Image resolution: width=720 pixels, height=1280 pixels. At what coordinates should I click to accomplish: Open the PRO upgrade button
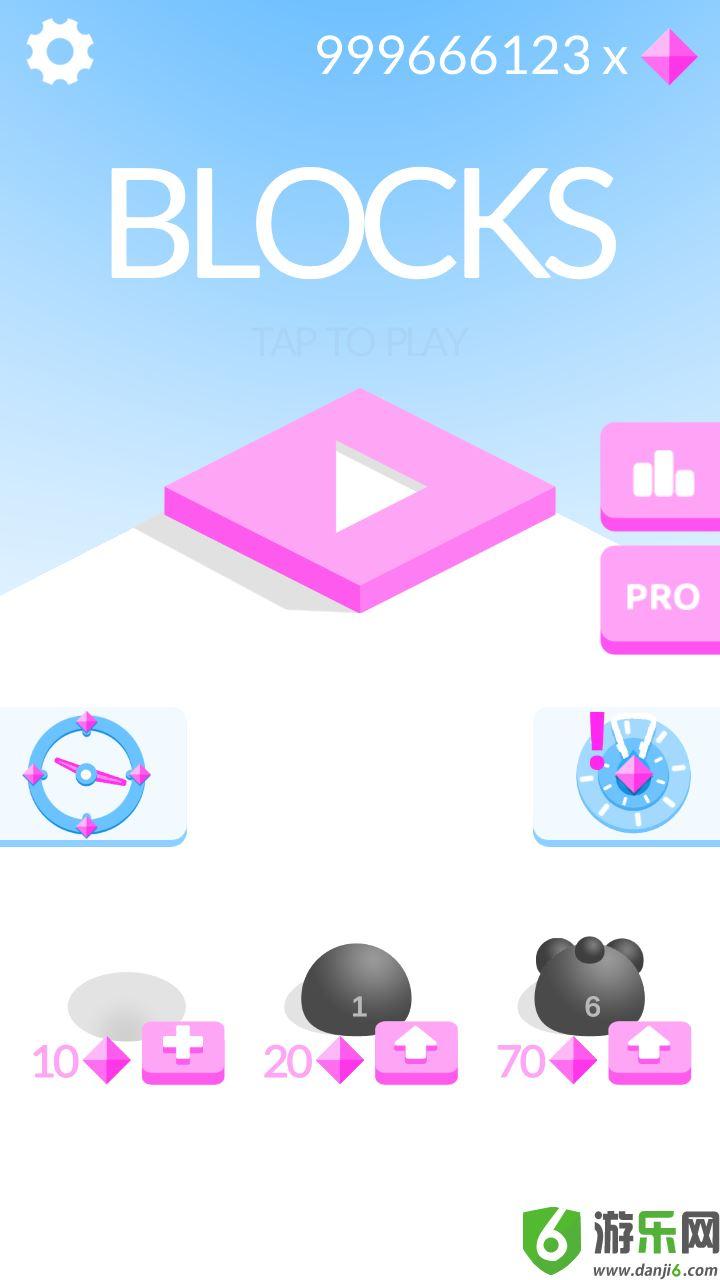point(662,597)
